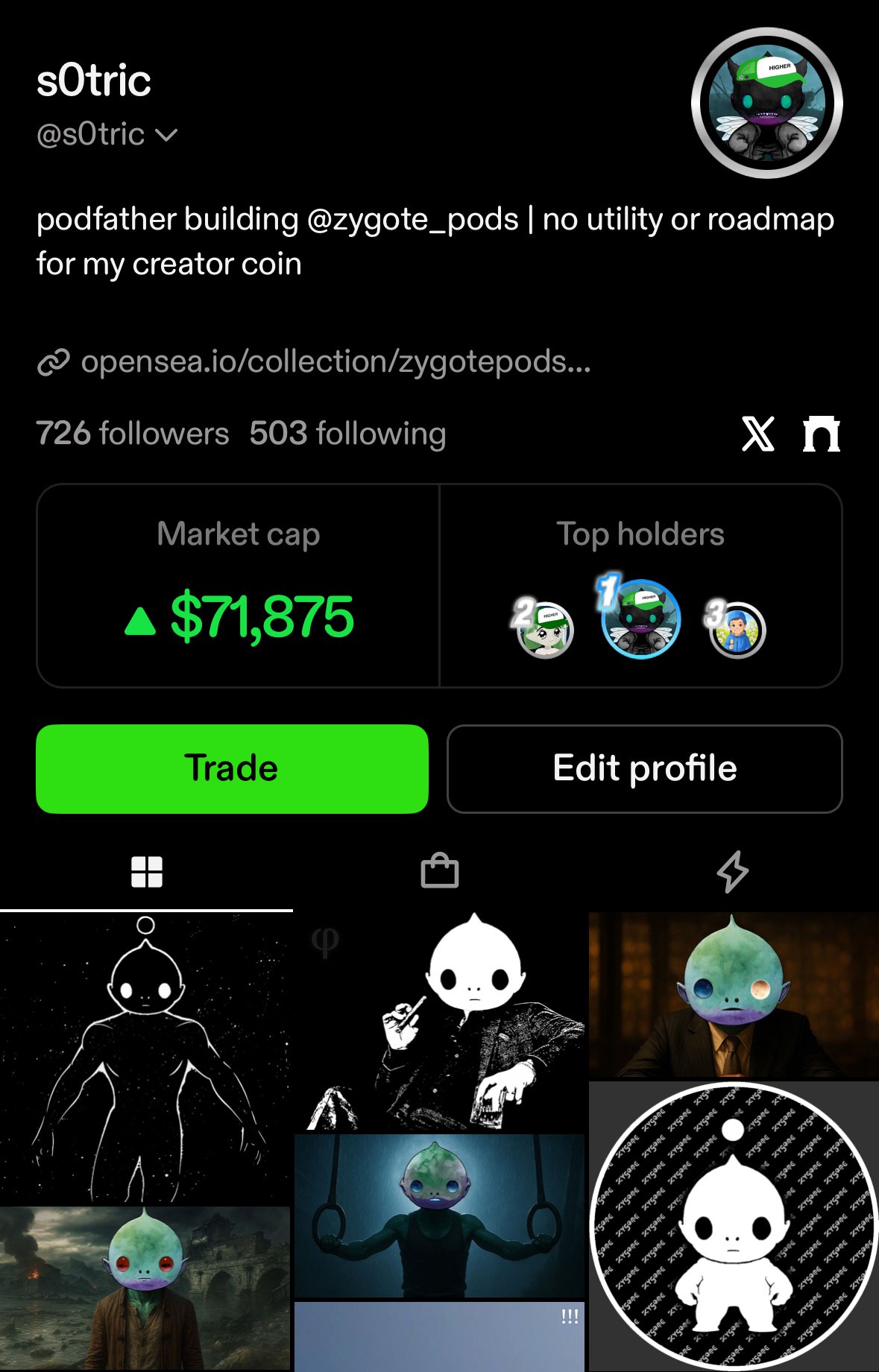This screenshot has height=1372, width=879.
Task: Open the green-headed figure in suit post
Action: [734, 995]
